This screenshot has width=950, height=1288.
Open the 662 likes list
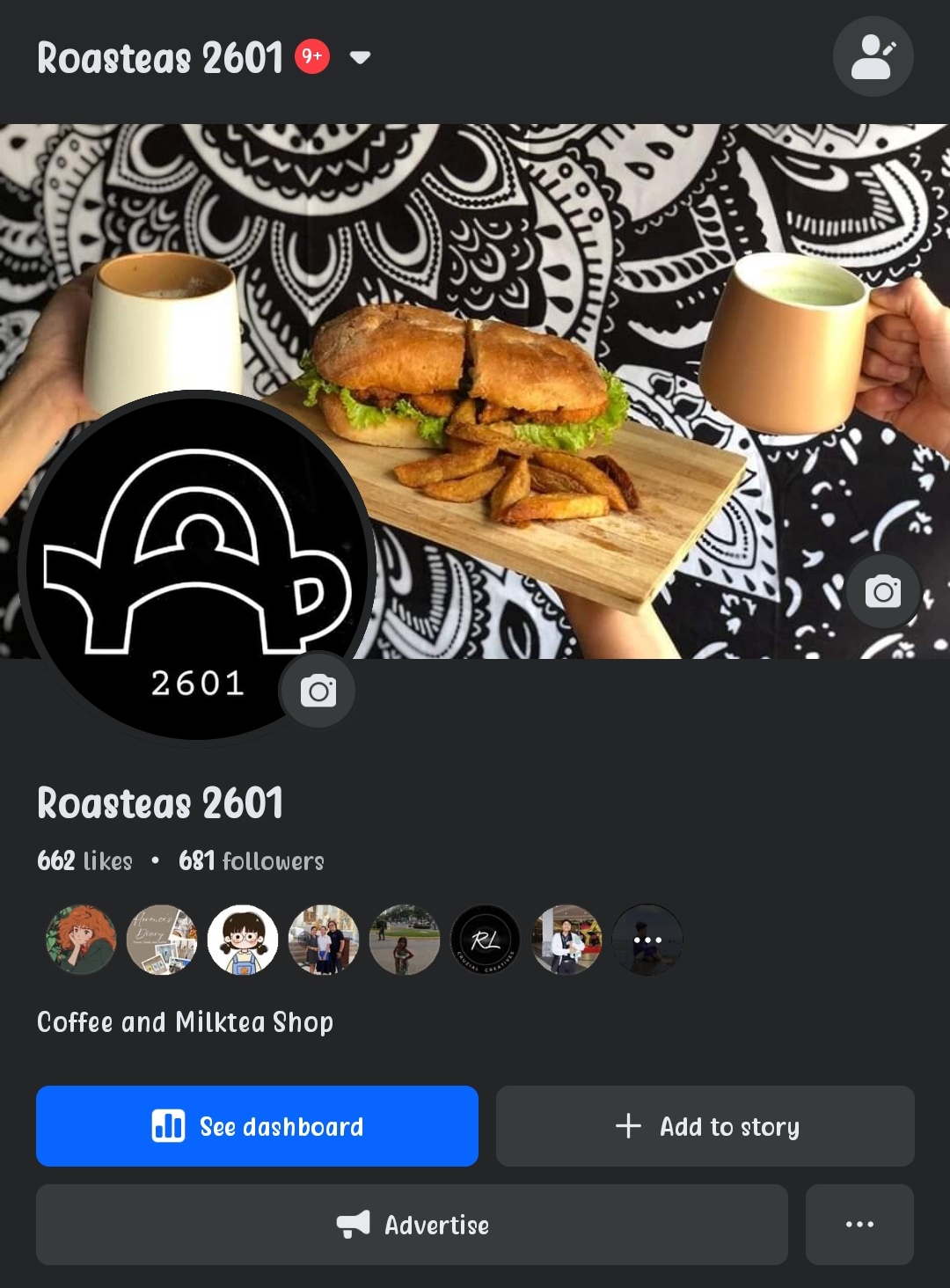click(x=84, y=861)
